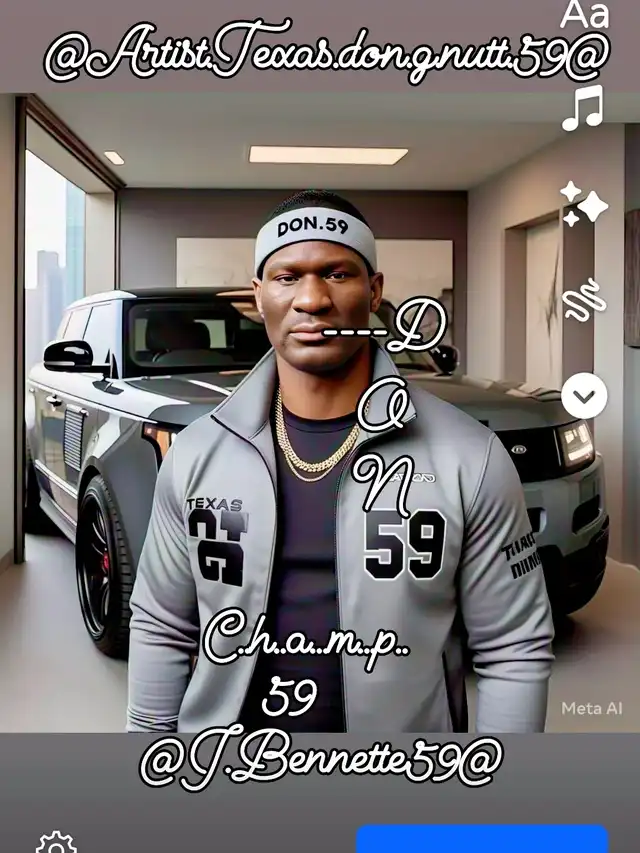Open story settings gear
This screenshot has height=853, width=640.
[x=56, y=843]
